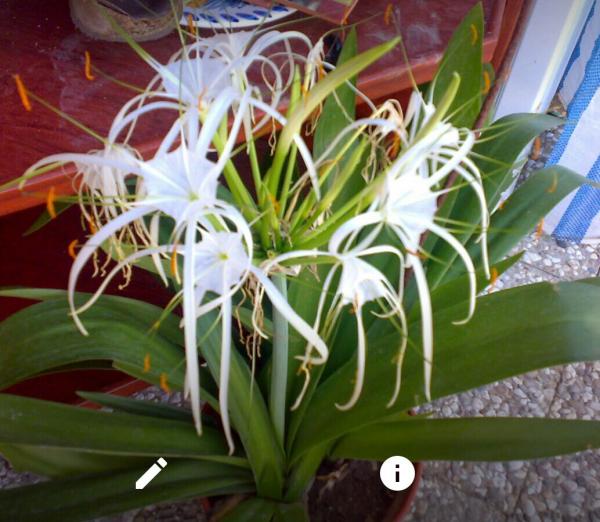Tap the pencil edit icon
Image resolution: width=600 pixels, height=522 pixels.
pyautogui.click(x=151, y=473)
